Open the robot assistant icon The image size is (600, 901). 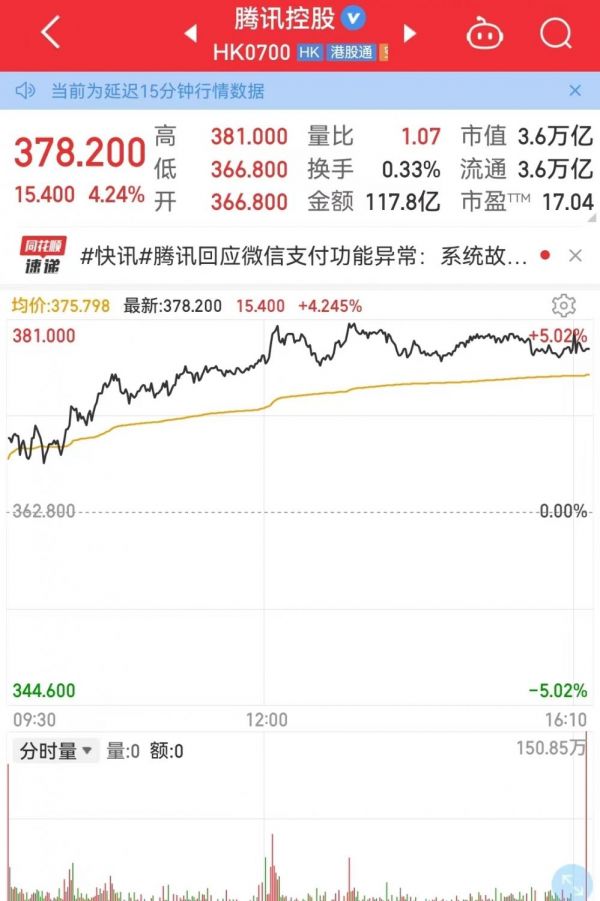[484, 34]
